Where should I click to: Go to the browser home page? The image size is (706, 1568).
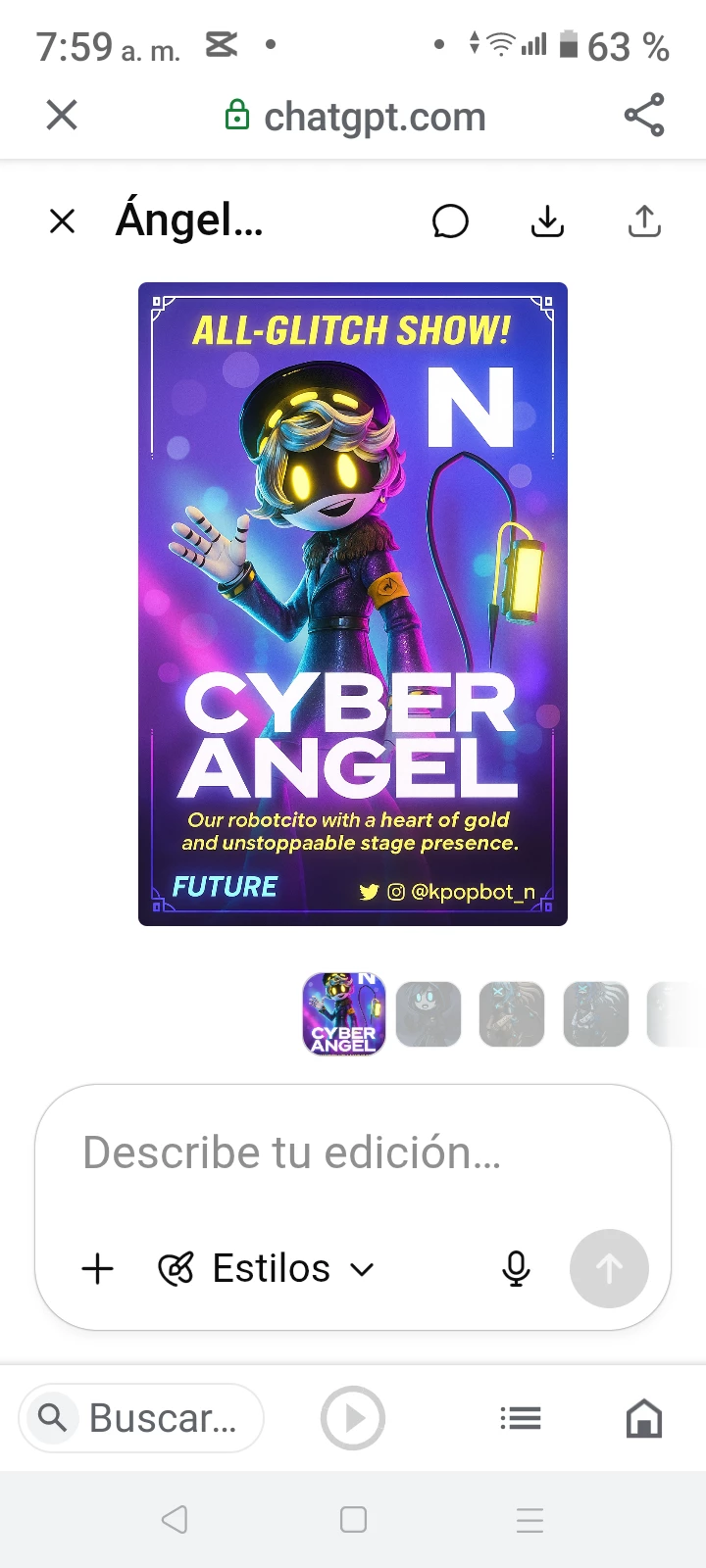click(644, 1418)
